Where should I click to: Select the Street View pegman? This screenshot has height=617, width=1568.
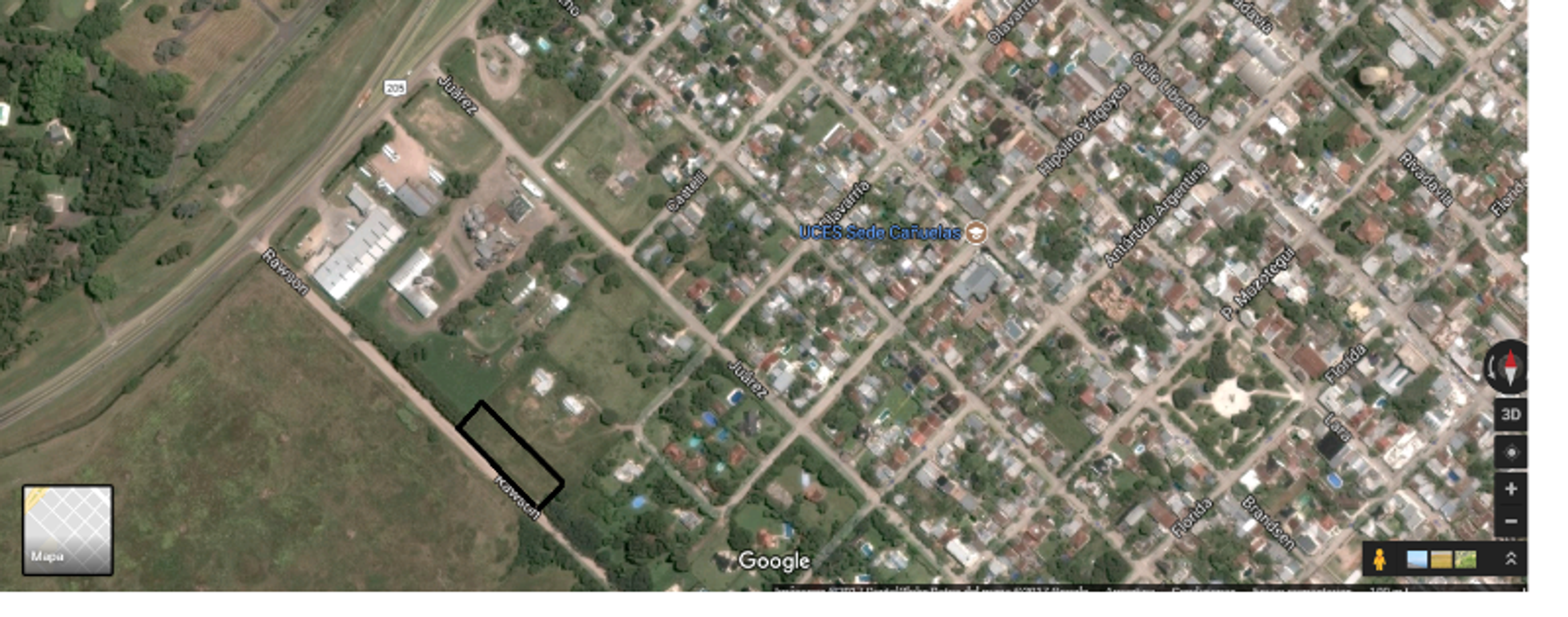point(1380,559)
